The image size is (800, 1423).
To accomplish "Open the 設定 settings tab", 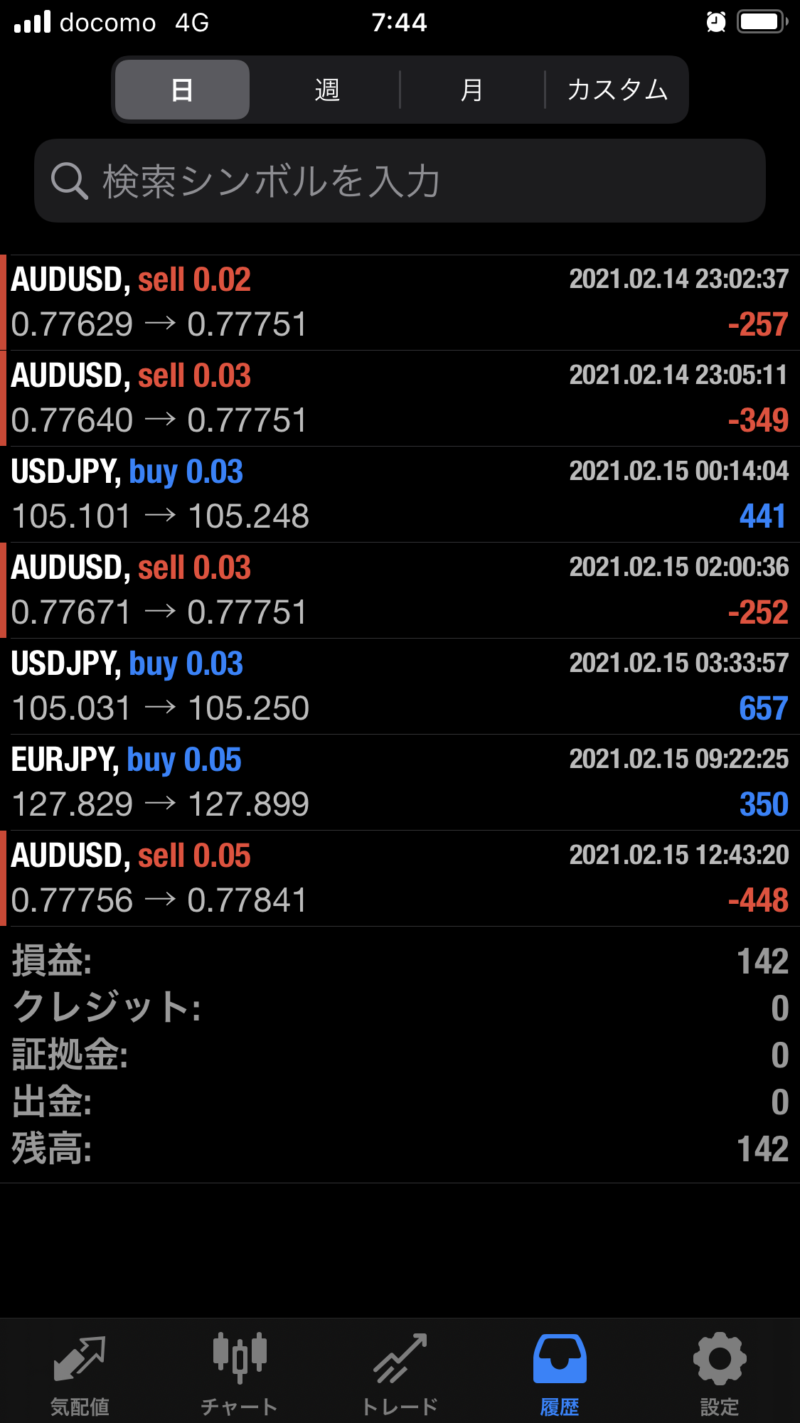I will tap(720, 1373).
